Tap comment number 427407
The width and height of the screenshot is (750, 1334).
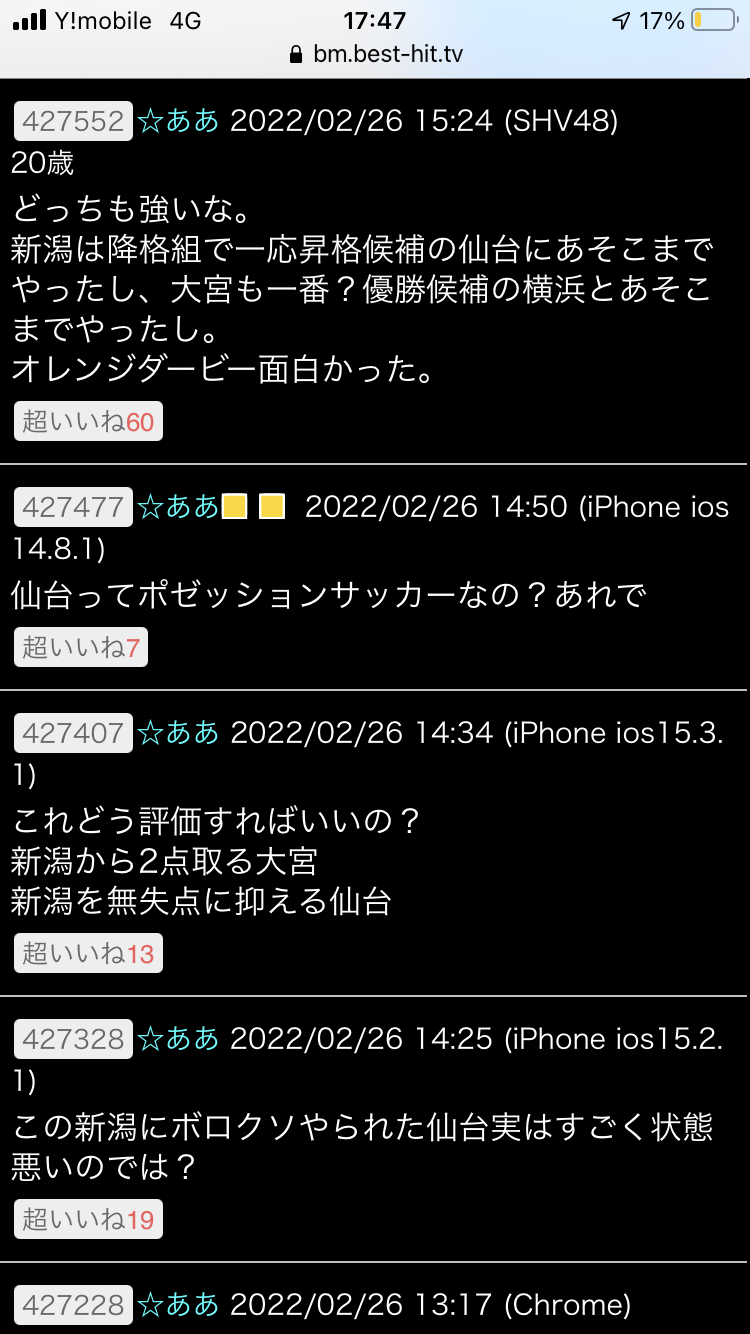point(73,733)
